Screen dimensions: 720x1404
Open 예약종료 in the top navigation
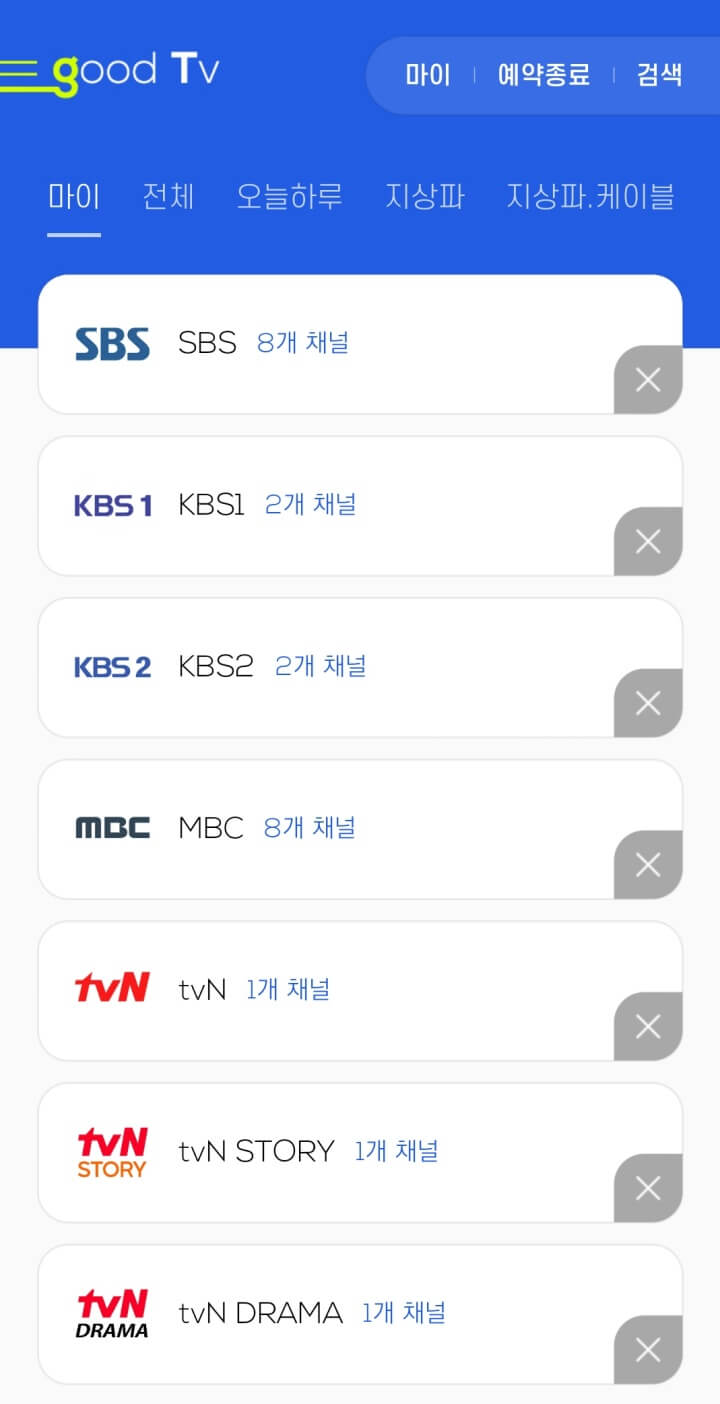tap(542, 75)
